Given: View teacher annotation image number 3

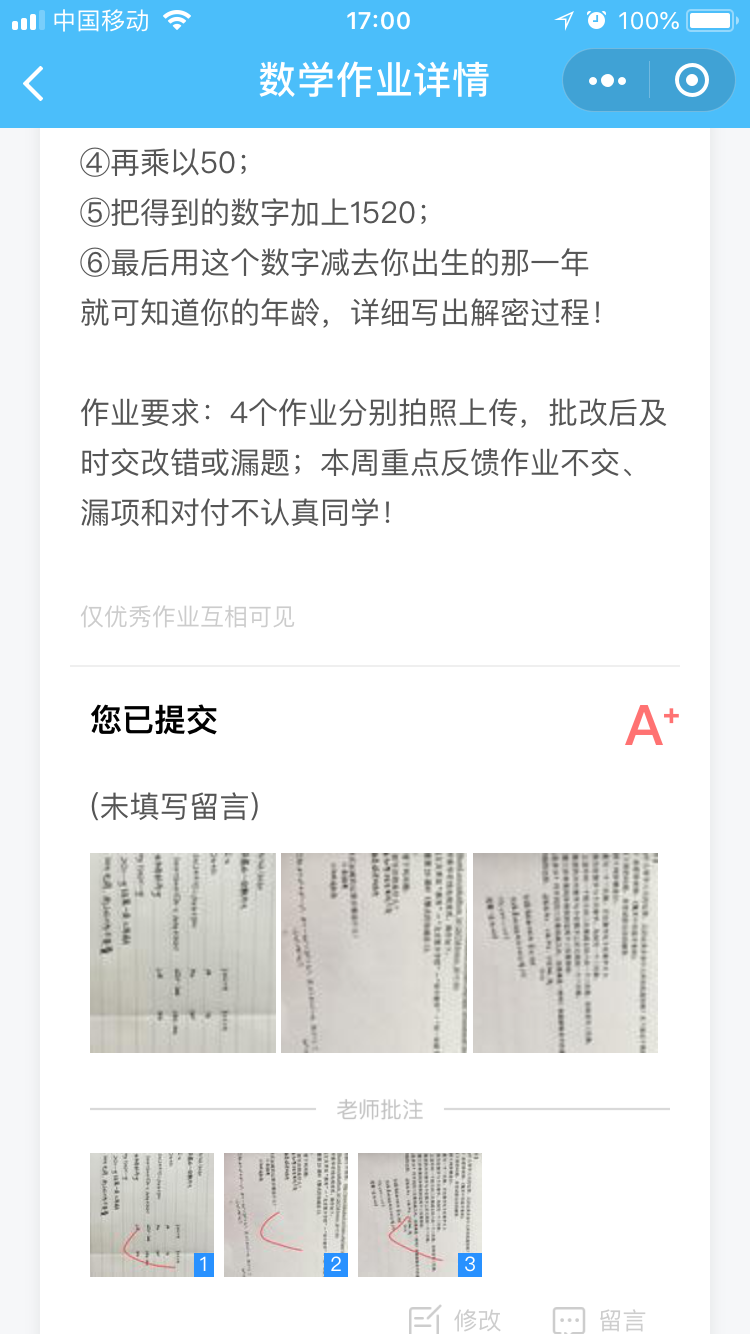Looking at the screenshot, I should (420, 1214).
